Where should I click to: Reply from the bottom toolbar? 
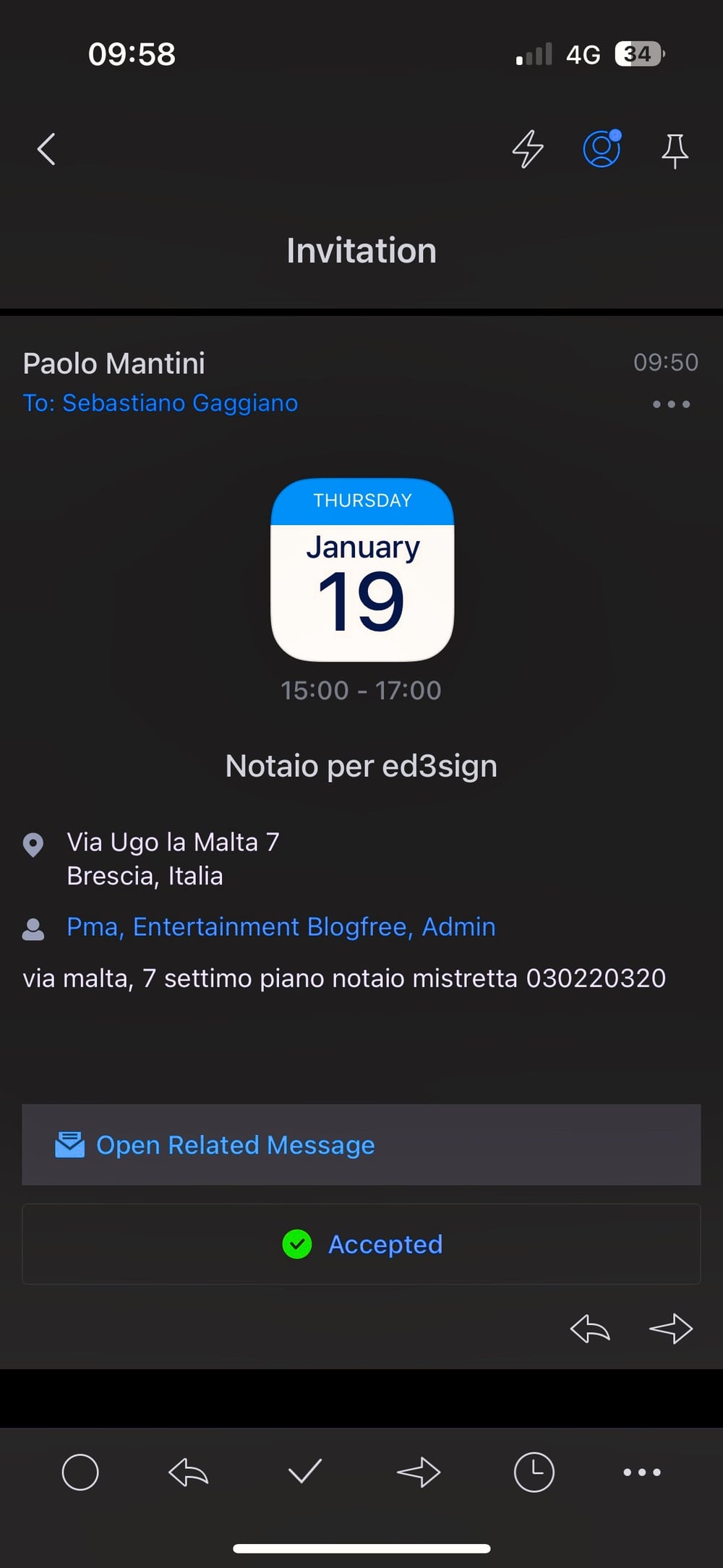pos(189,1472)
